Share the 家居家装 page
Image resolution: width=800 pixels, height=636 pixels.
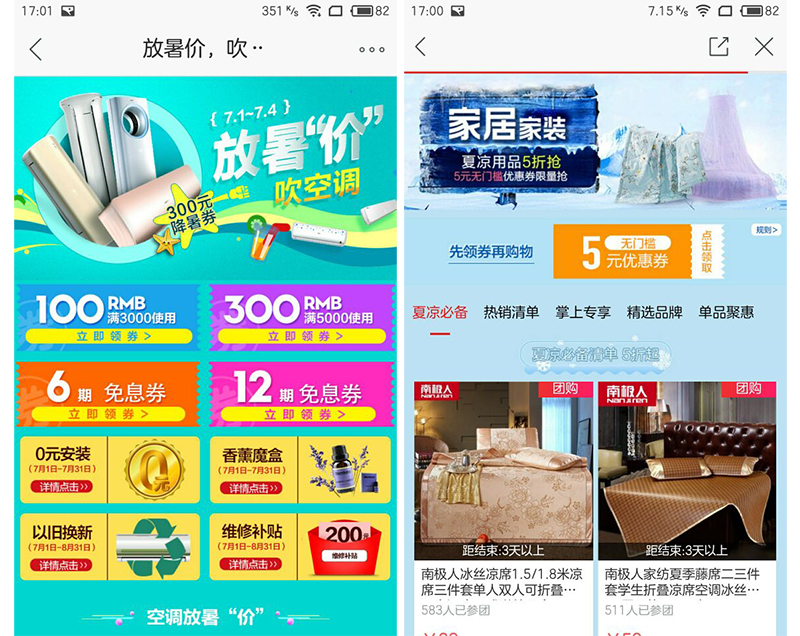point(718,47)
